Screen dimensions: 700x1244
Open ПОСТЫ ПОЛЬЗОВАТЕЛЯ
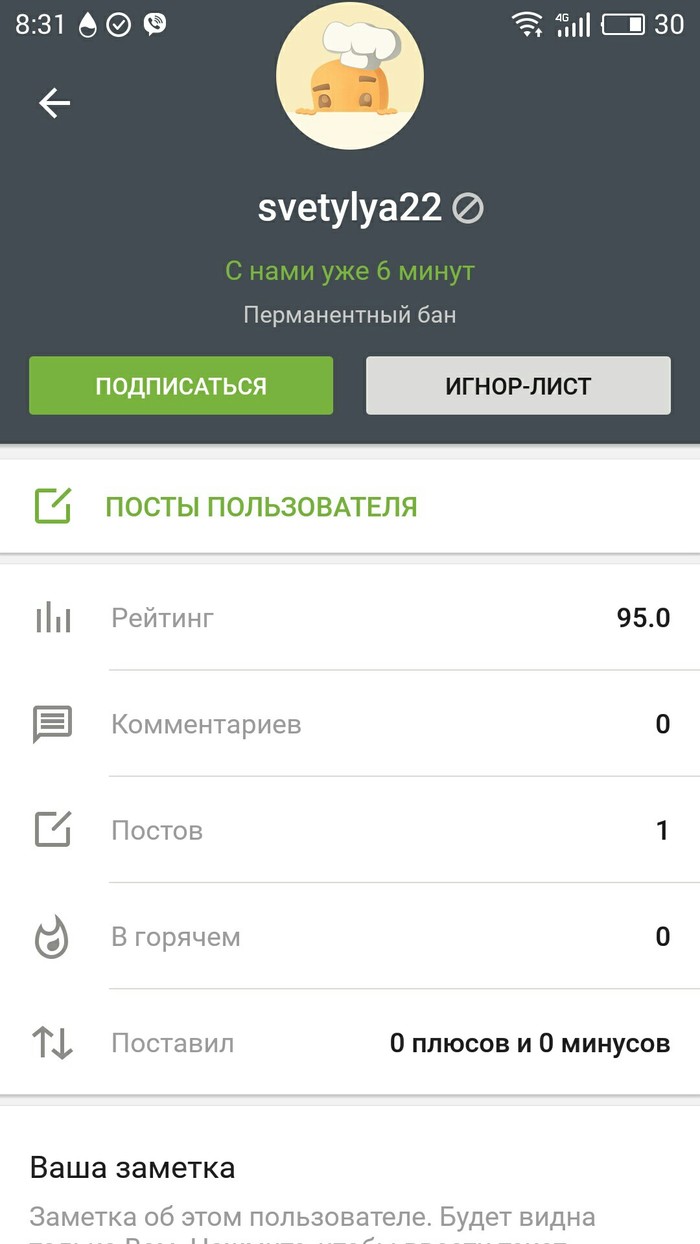tap(260, 506)
